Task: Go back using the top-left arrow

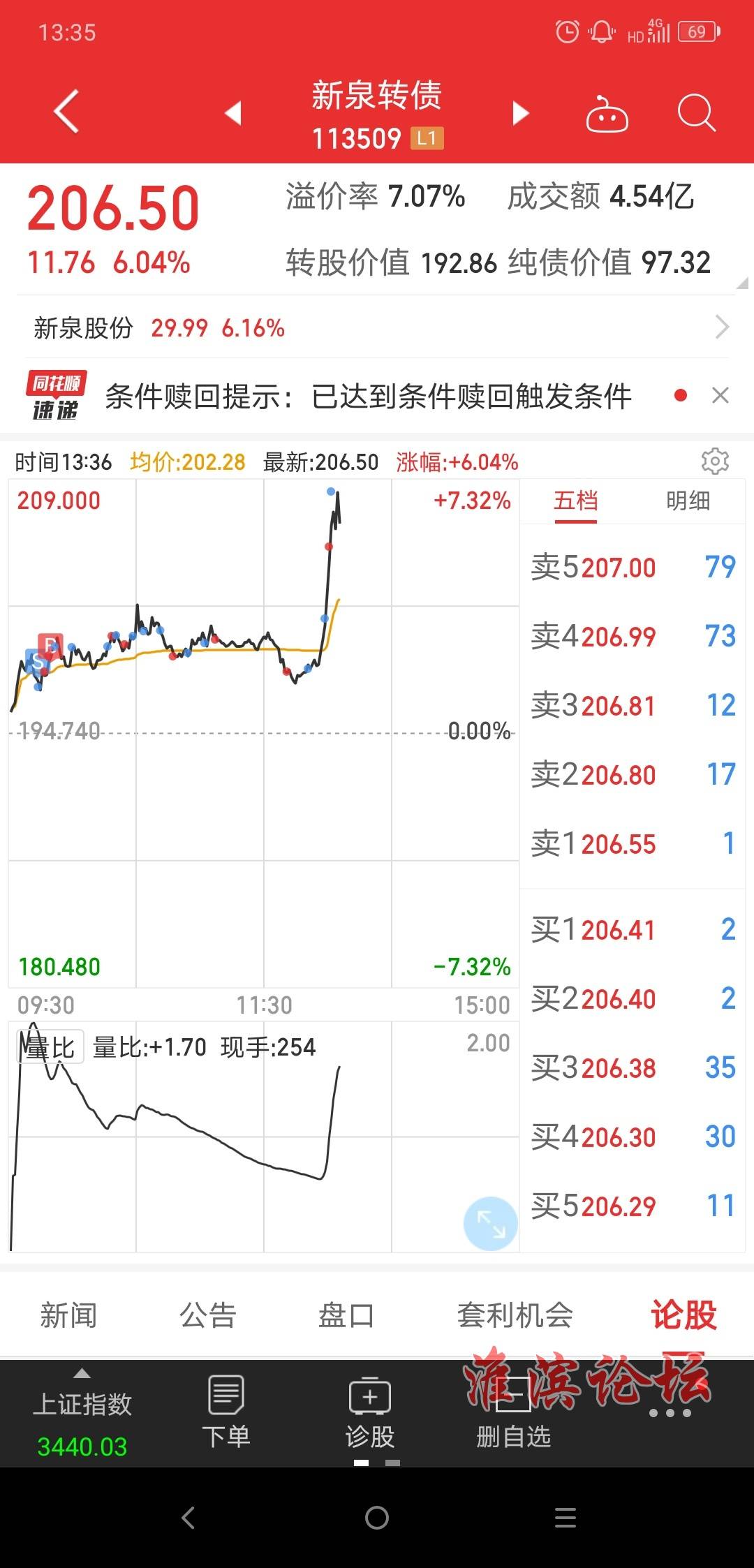Action: tap(66, 112)
